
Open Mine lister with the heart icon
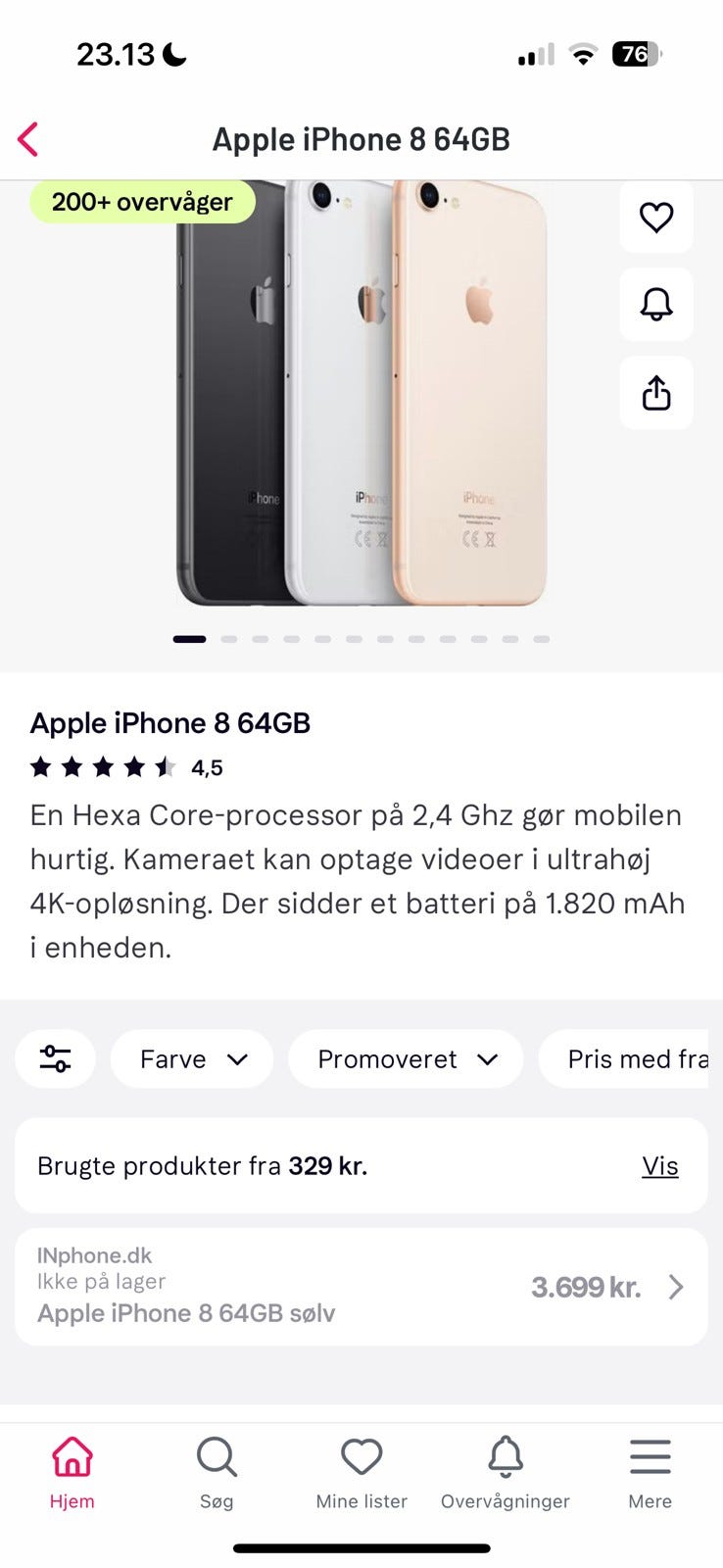(x=361, y=1457)
